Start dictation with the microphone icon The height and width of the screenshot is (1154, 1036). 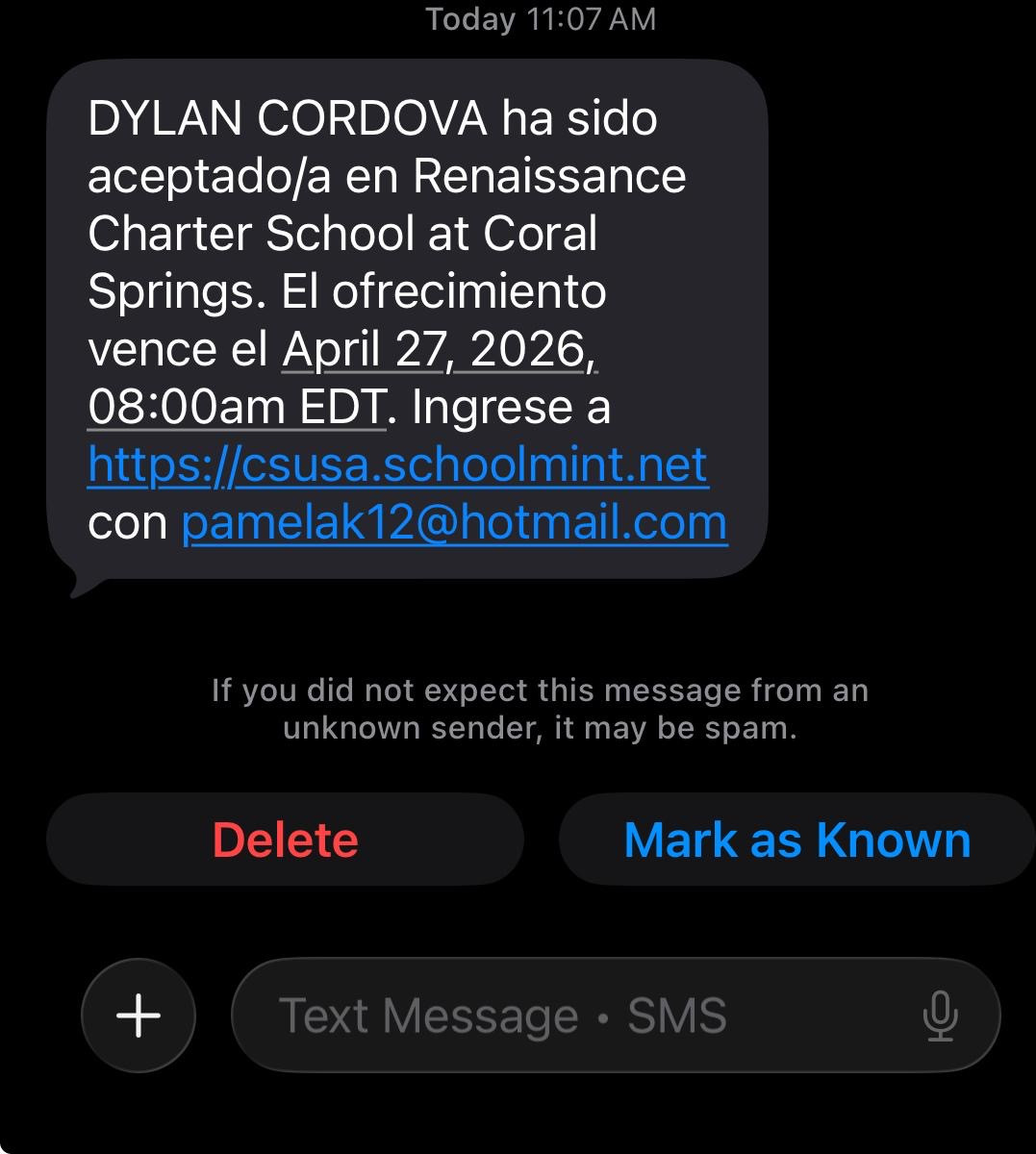coord(940,1016)
